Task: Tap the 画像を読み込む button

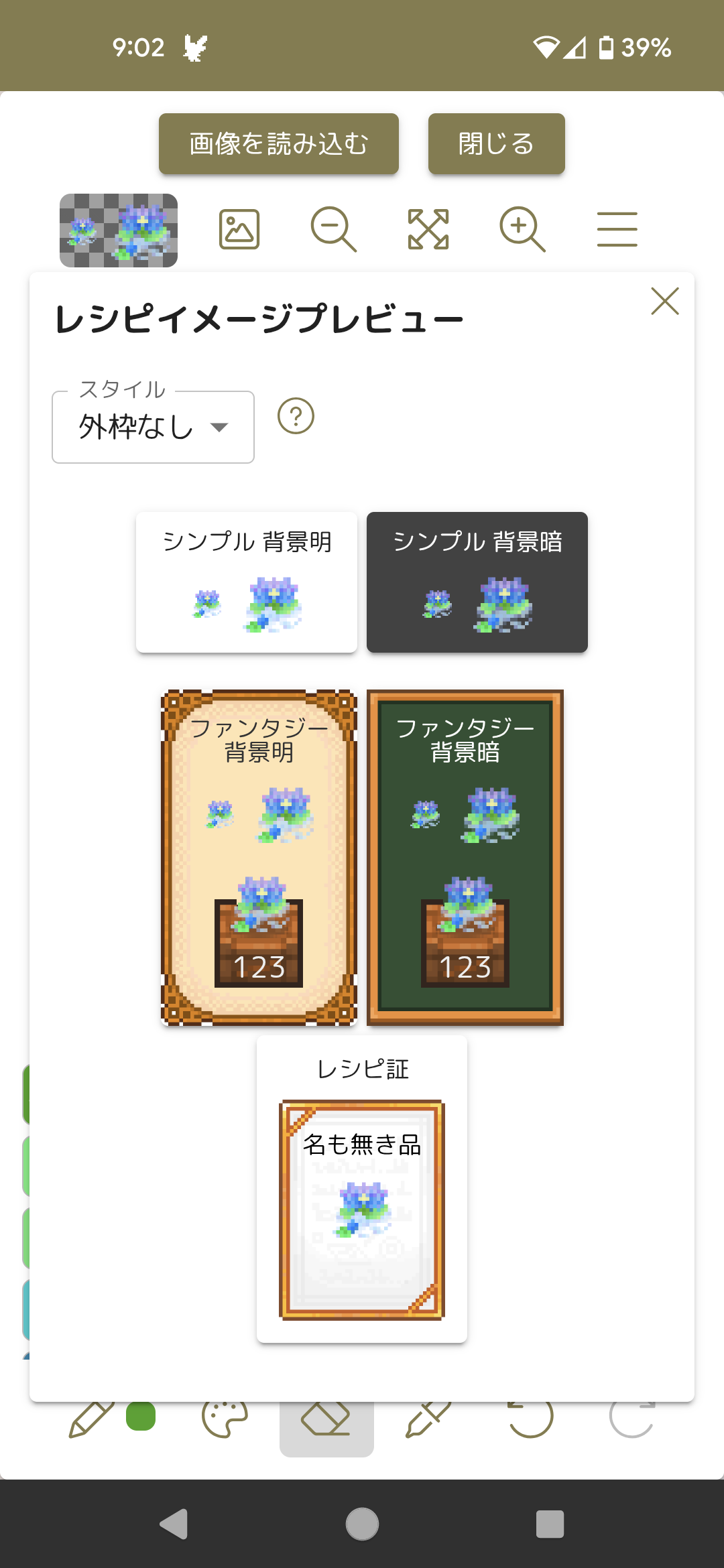Action: tap(278, 143)
